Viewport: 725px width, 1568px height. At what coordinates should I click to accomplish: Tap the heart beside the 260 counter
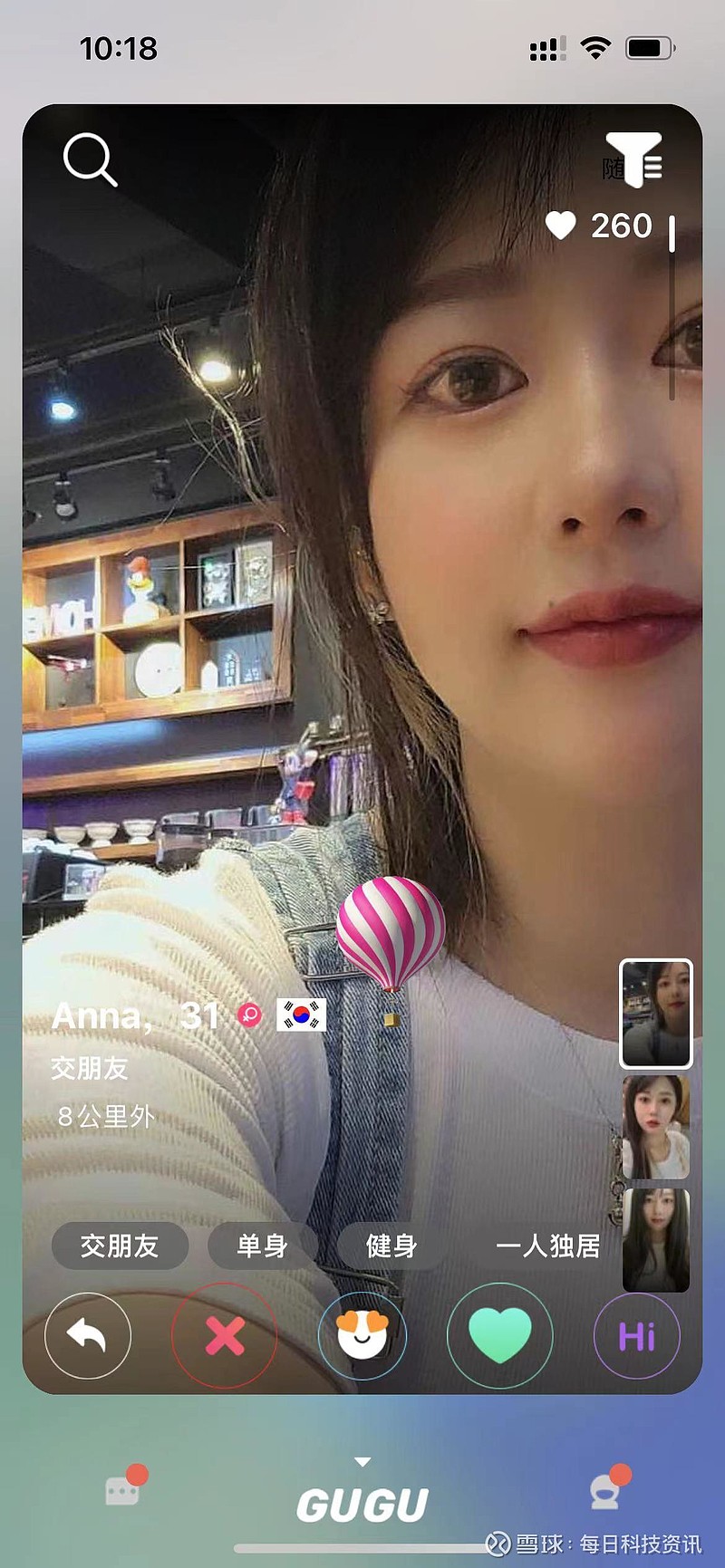tap(563, 226)
